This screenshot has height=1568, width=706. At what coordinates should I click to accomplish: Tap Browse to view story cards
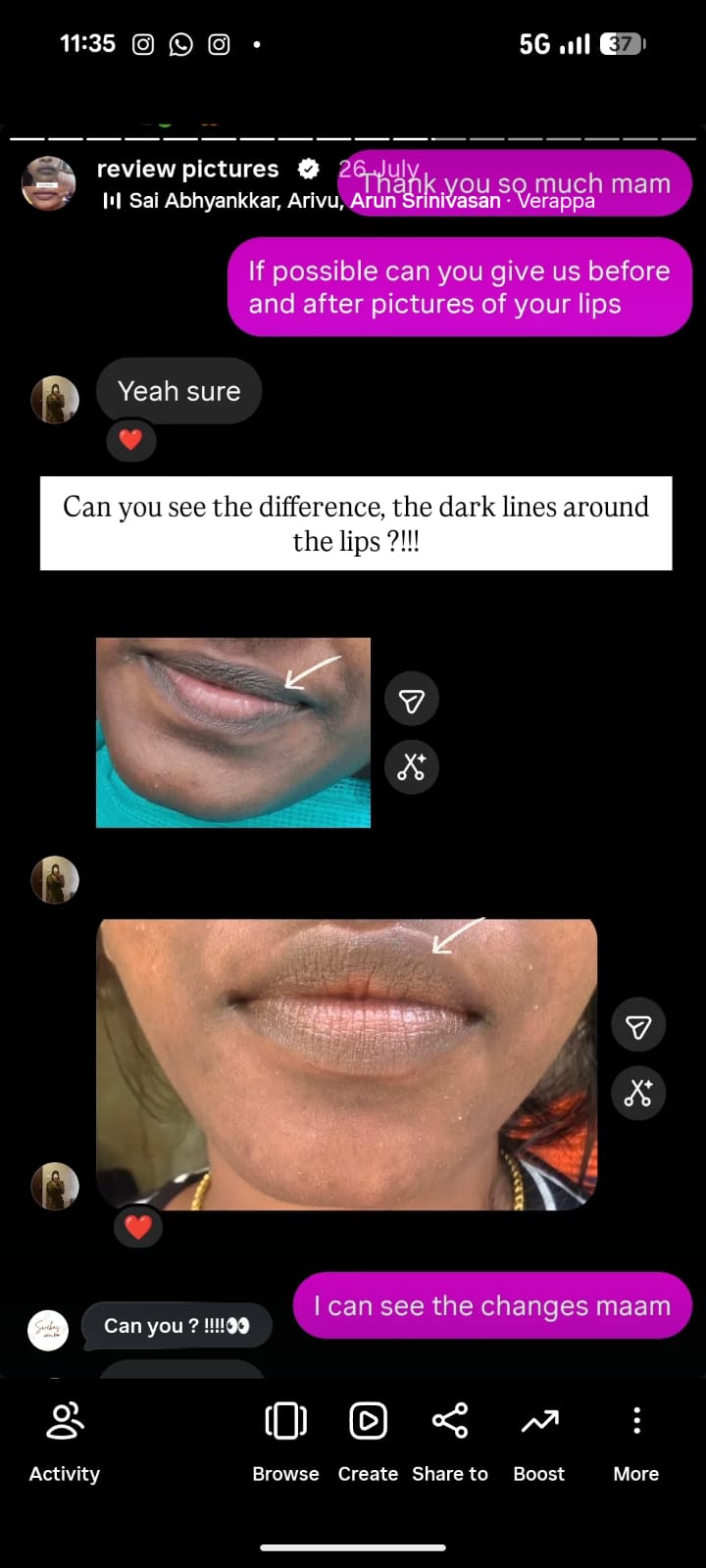click(285, 1443)
